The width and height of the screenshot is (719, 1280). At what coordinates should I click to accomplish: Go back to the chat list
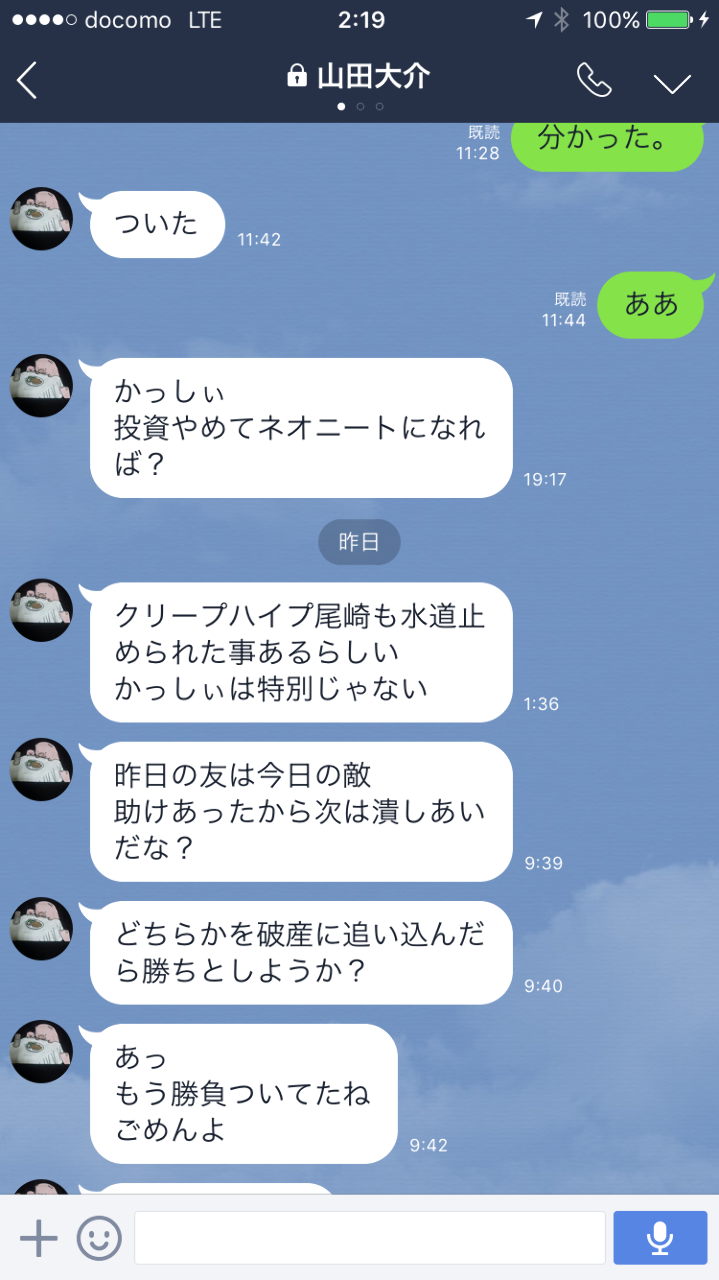tap(27, 80)
